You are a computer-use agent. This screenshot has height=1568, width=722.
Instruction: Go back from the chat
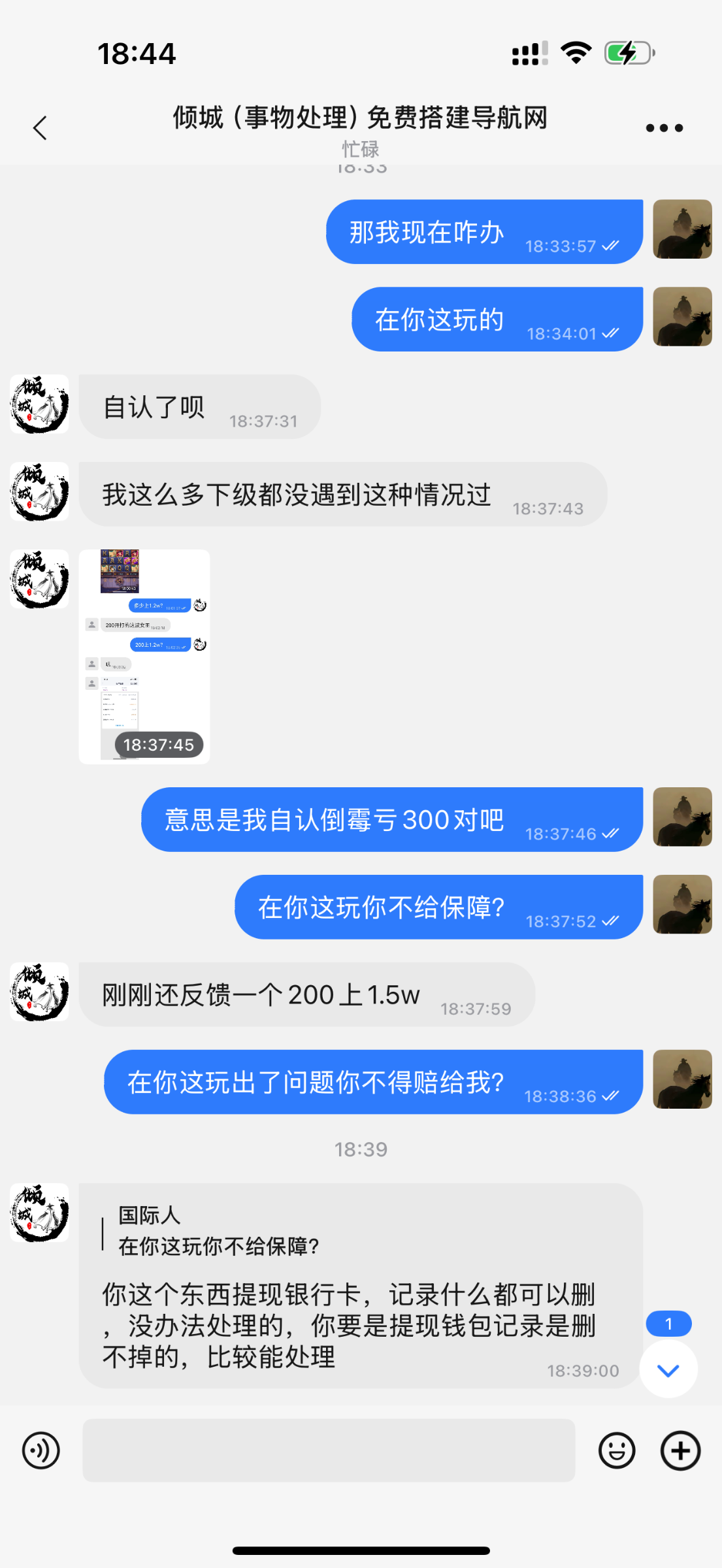41,128
